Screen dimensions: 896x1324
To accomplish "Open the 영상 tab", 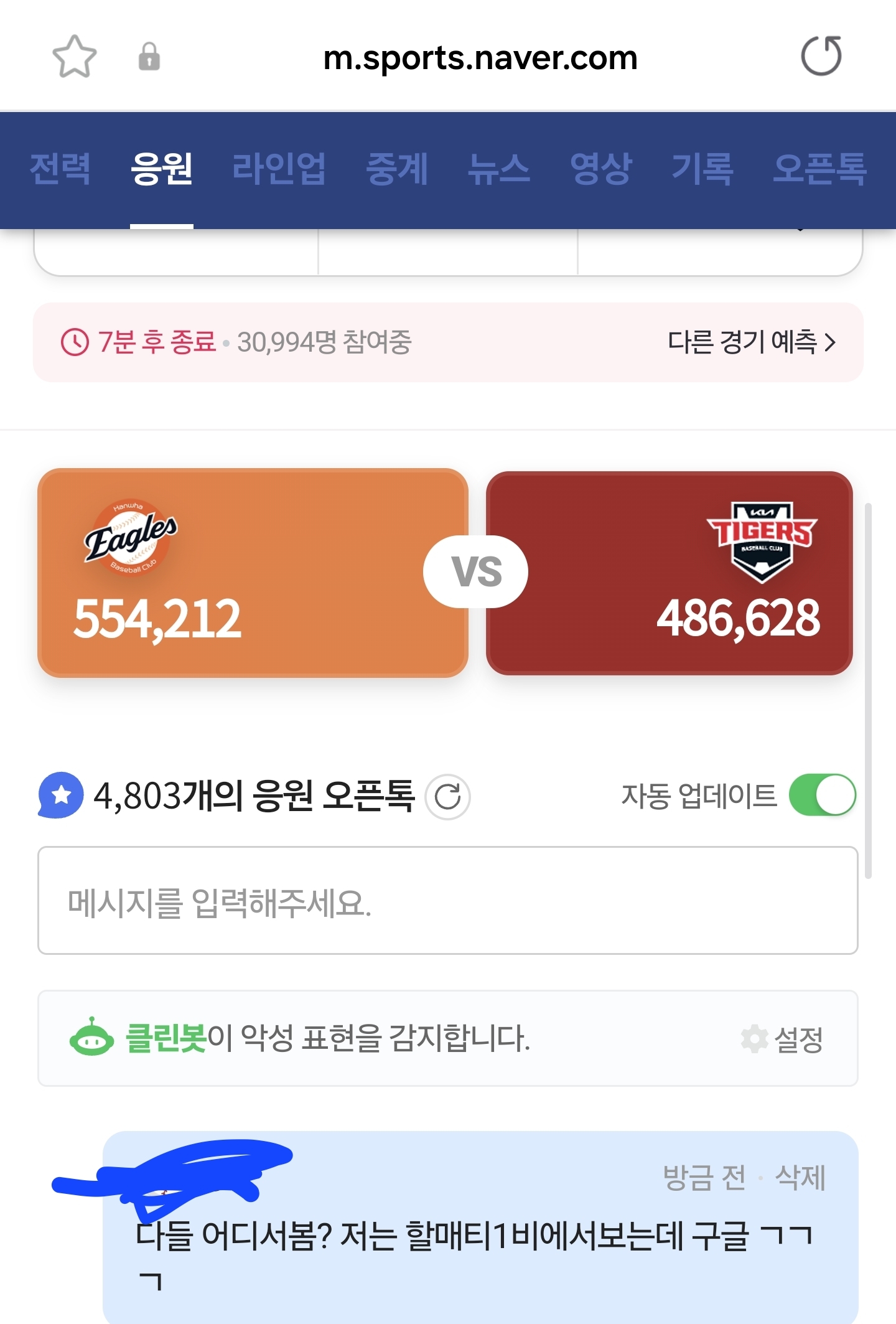I will coord(600,169).
